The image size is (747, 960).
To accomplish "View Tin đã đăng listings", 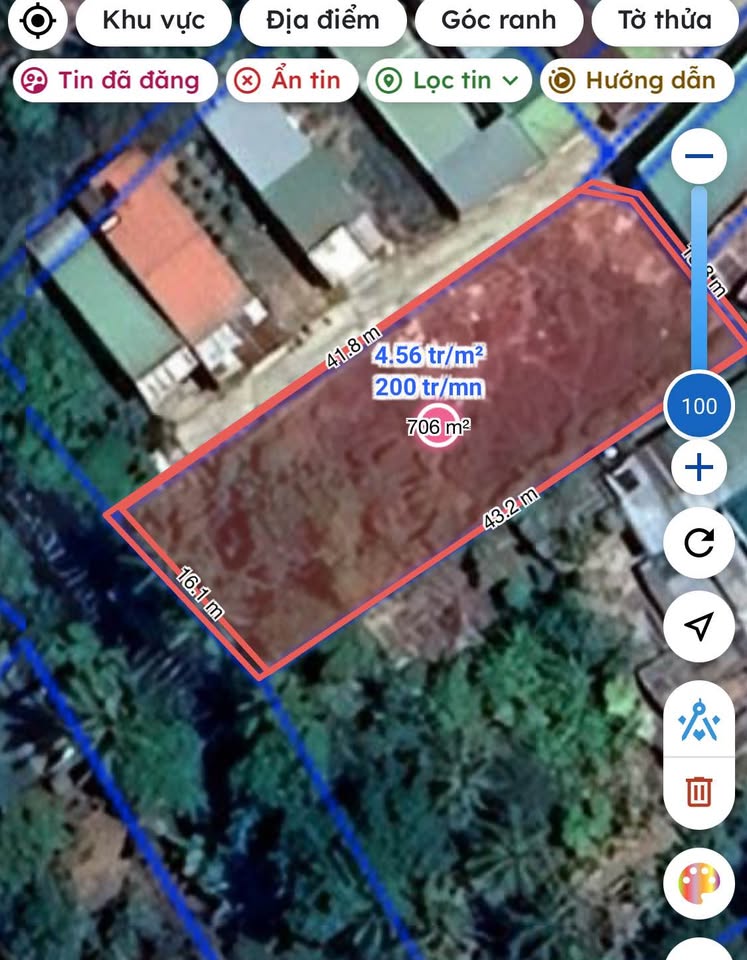I will (x=115, y=81).
